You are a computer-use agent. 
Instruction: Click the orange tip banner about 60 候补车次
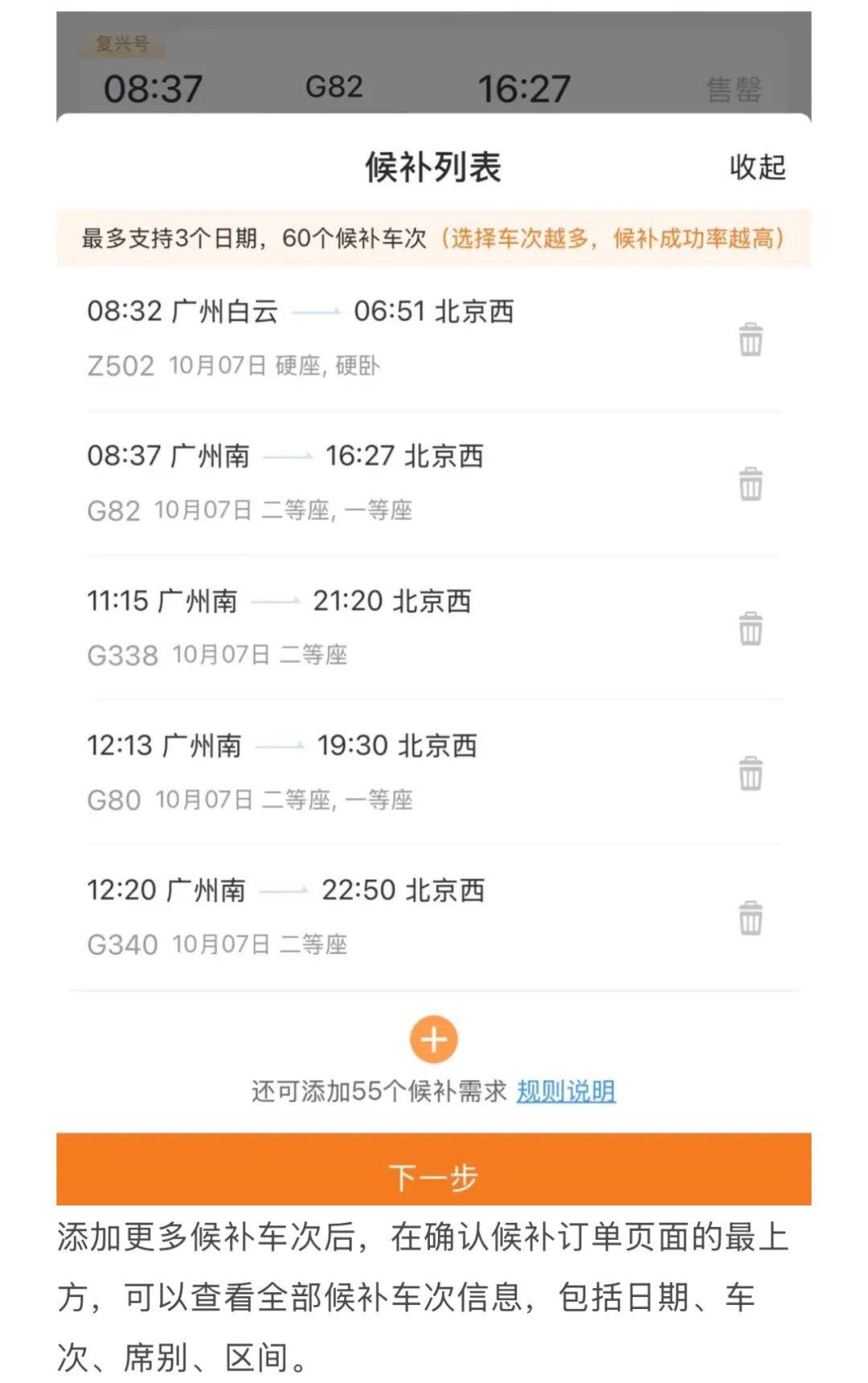434,237
